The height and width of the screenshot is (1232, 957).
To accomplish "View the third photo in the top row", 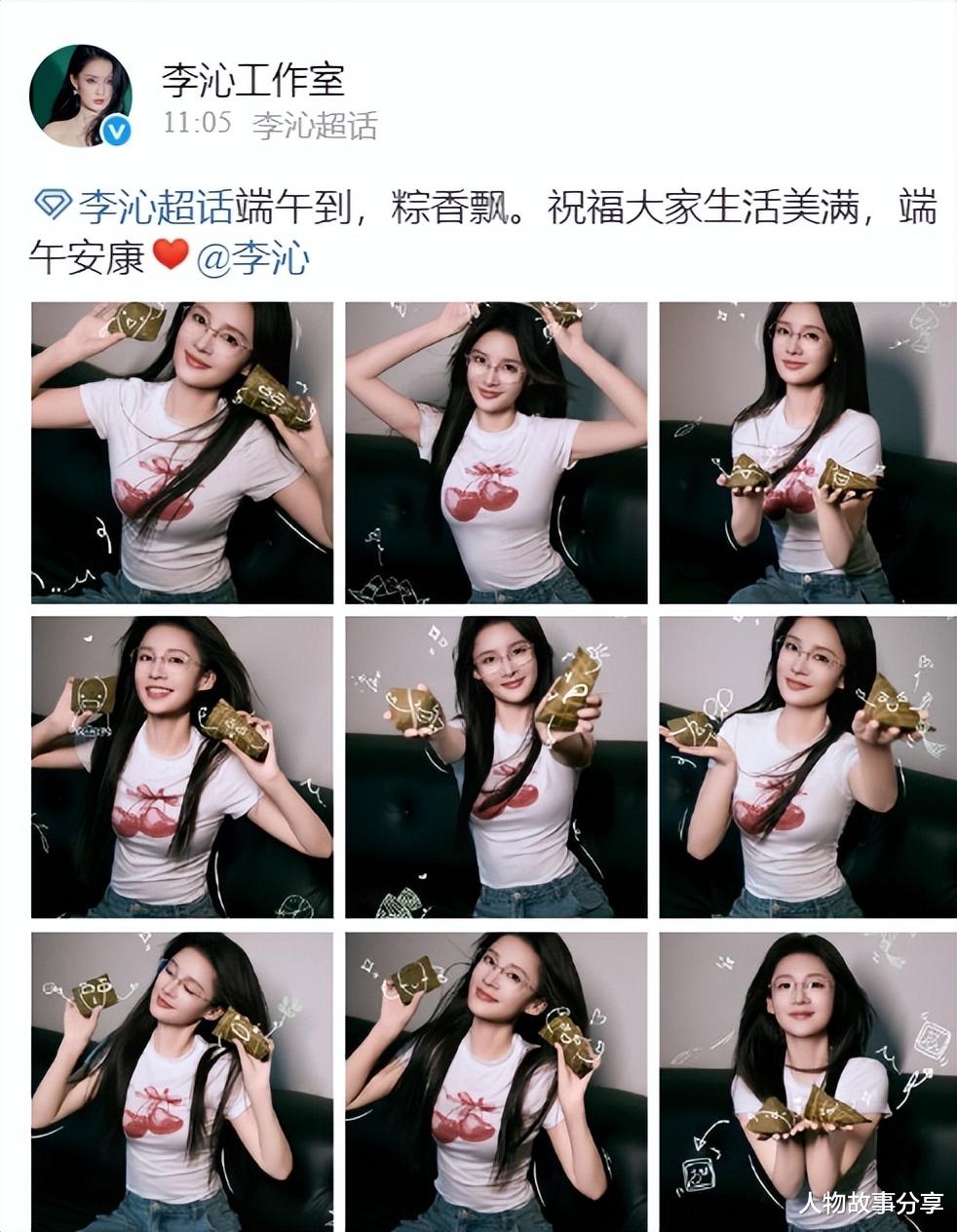I will pos(808,452).
